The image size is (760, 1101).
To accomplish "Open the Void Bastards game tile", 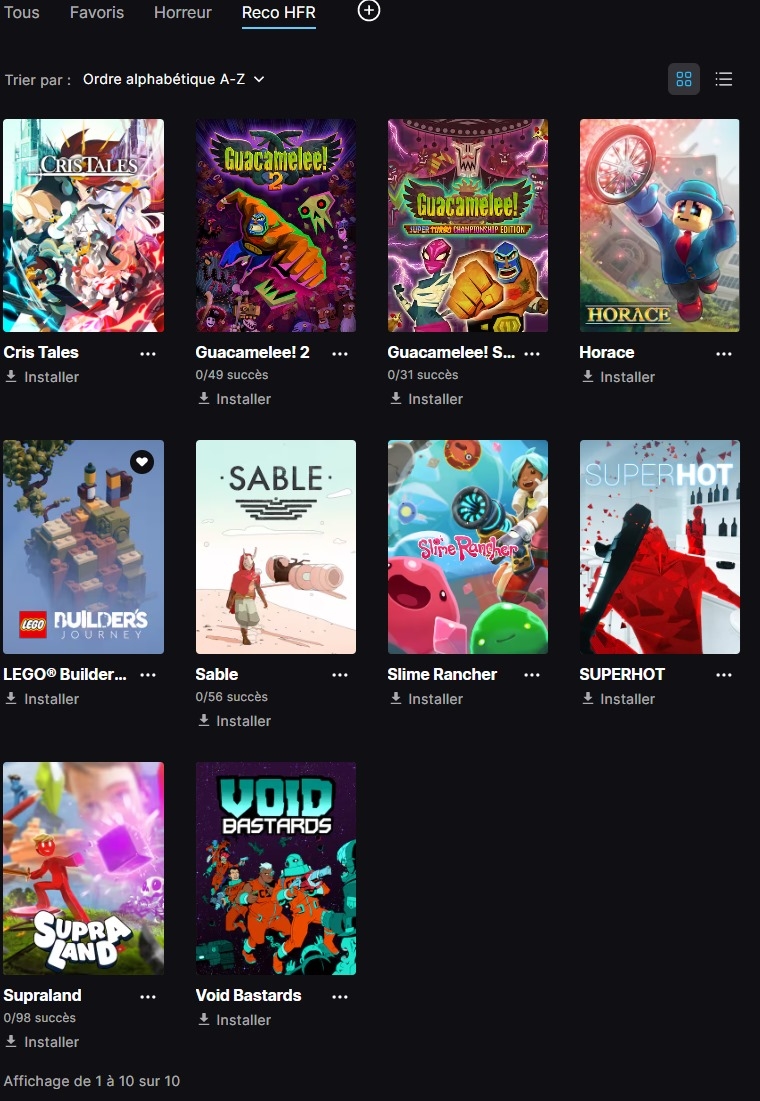I will 276,868.
